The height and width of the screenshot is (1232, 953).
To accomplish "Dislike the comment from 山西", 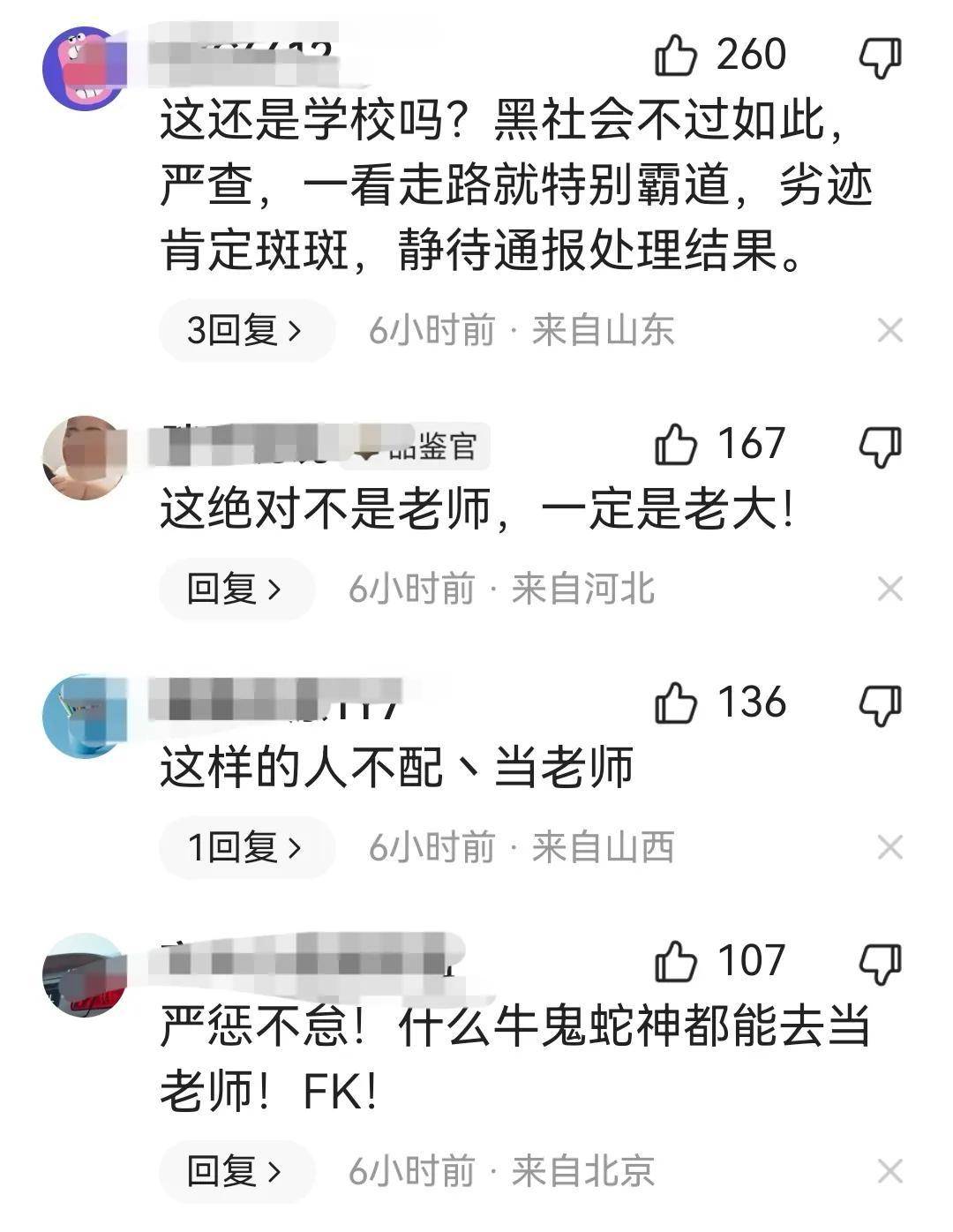I will click(880, 705).
